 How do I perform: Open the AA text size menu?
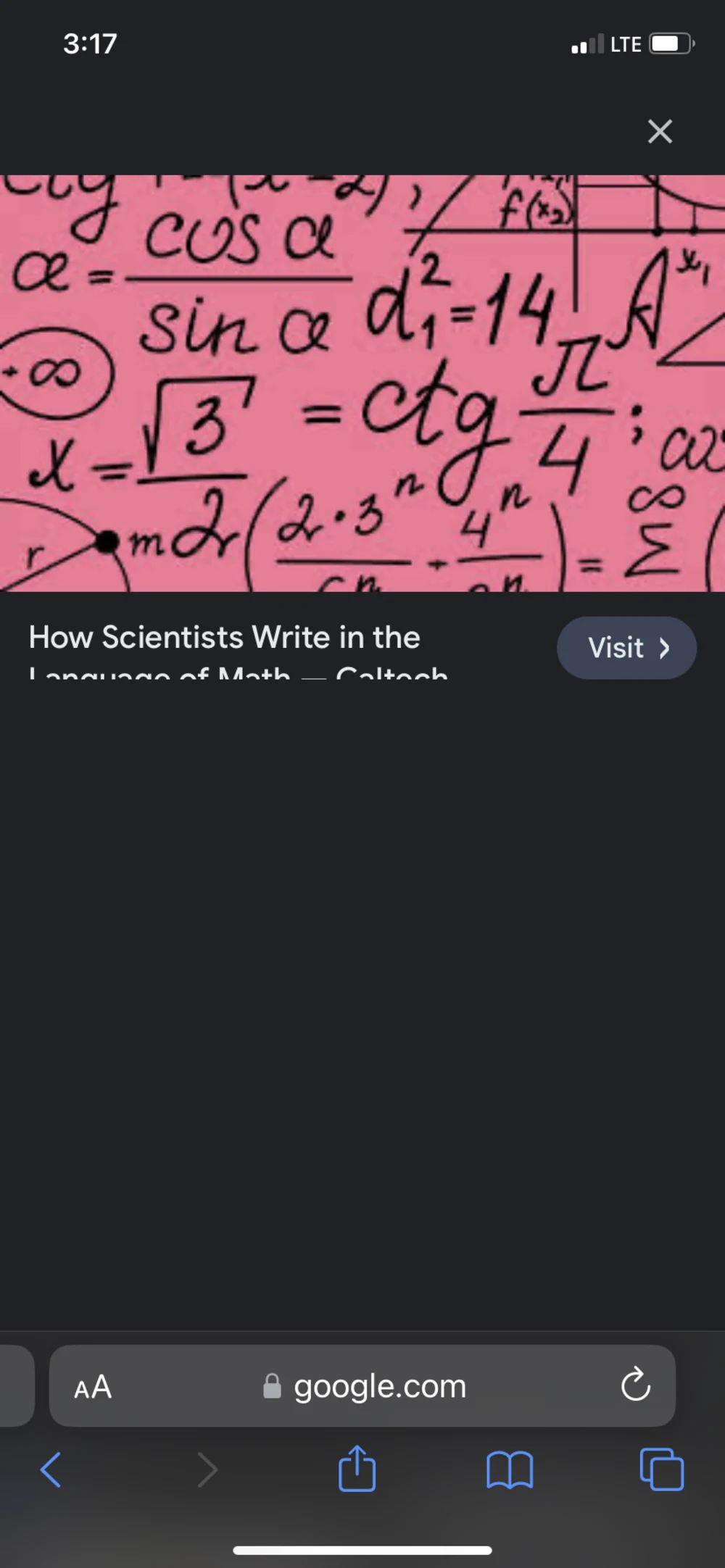point(94,1387)
